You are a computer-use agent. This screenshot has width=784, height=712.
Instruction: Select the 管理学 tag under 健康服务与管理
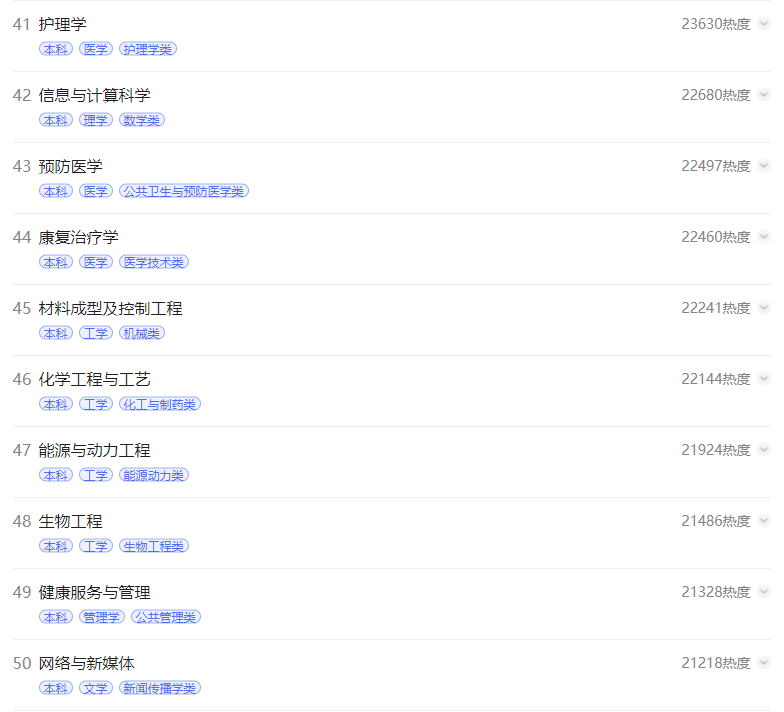[x=101, y=617]
